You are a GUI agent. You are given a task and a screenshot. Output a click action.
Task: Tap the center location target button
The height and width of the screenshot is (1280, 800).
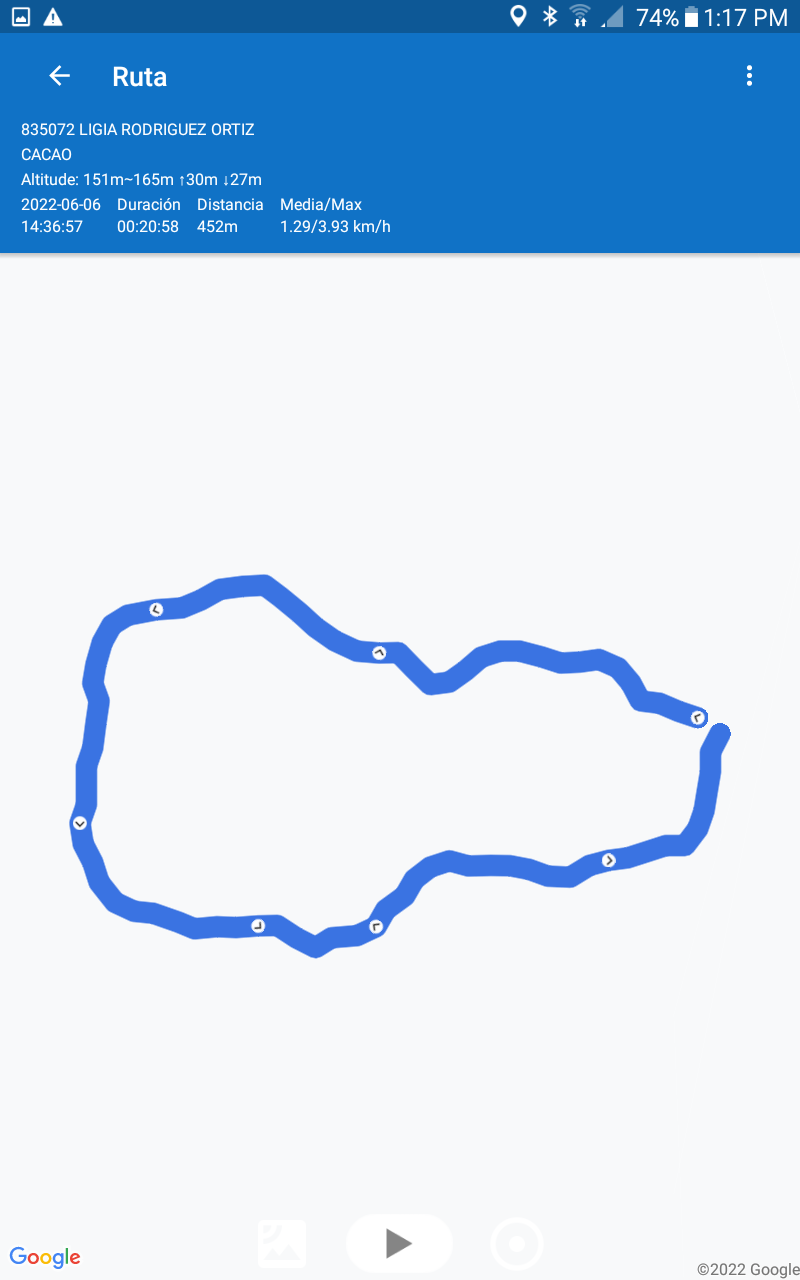coord(517,1244)
